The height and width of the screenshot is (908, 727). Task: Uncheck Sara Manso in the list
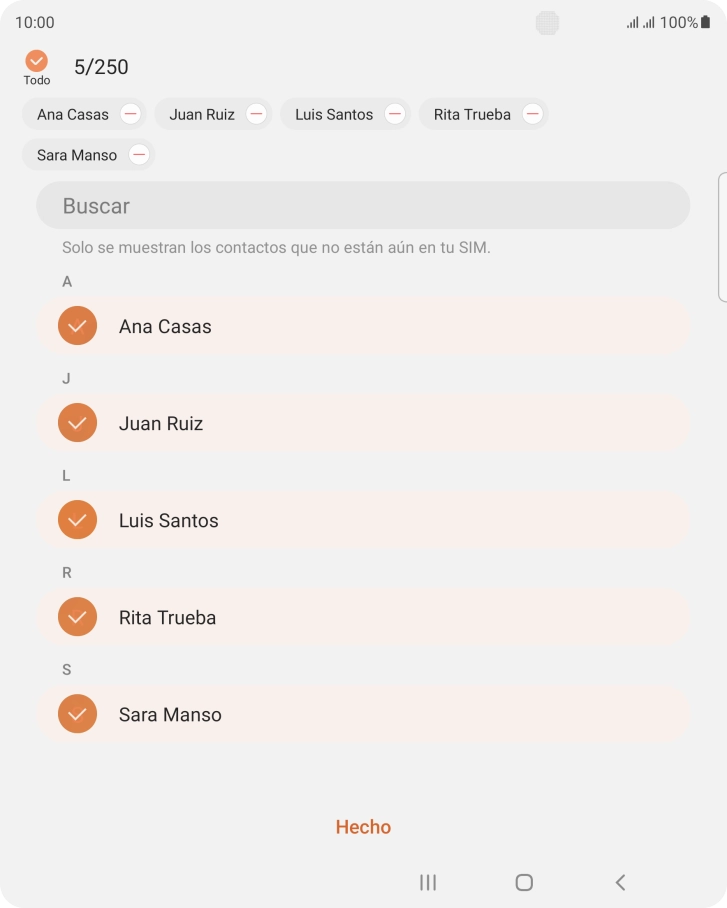(x=78, y=714)
